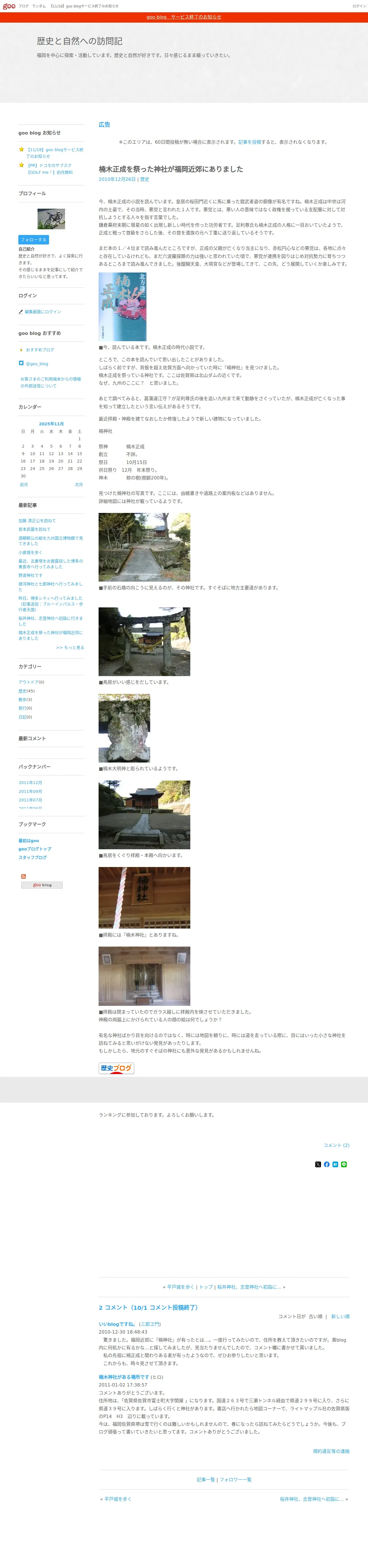Follow this blog with フォローする button
368x1568 pixels.
34,240
